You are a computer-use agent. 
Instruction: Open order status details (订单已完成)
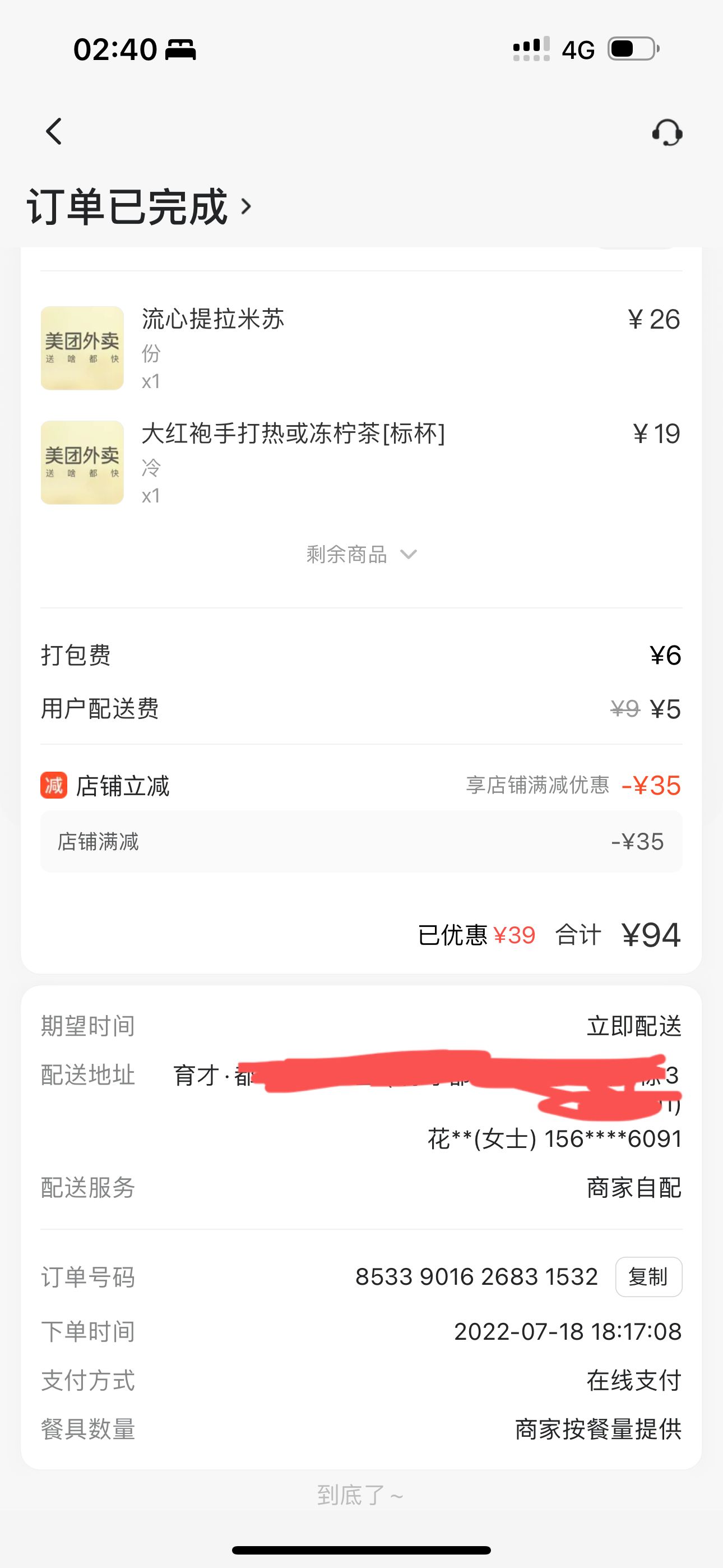pos(139,207)
